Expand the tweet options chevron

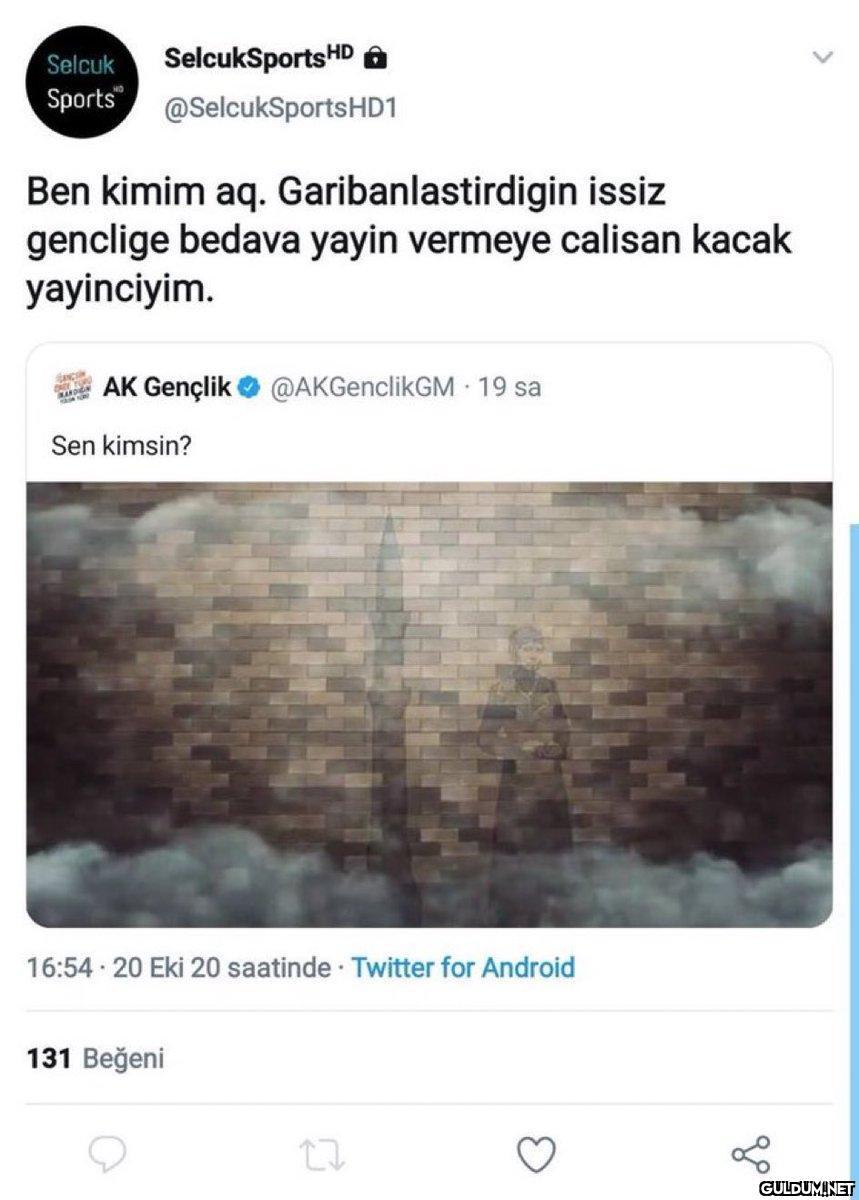822,58
